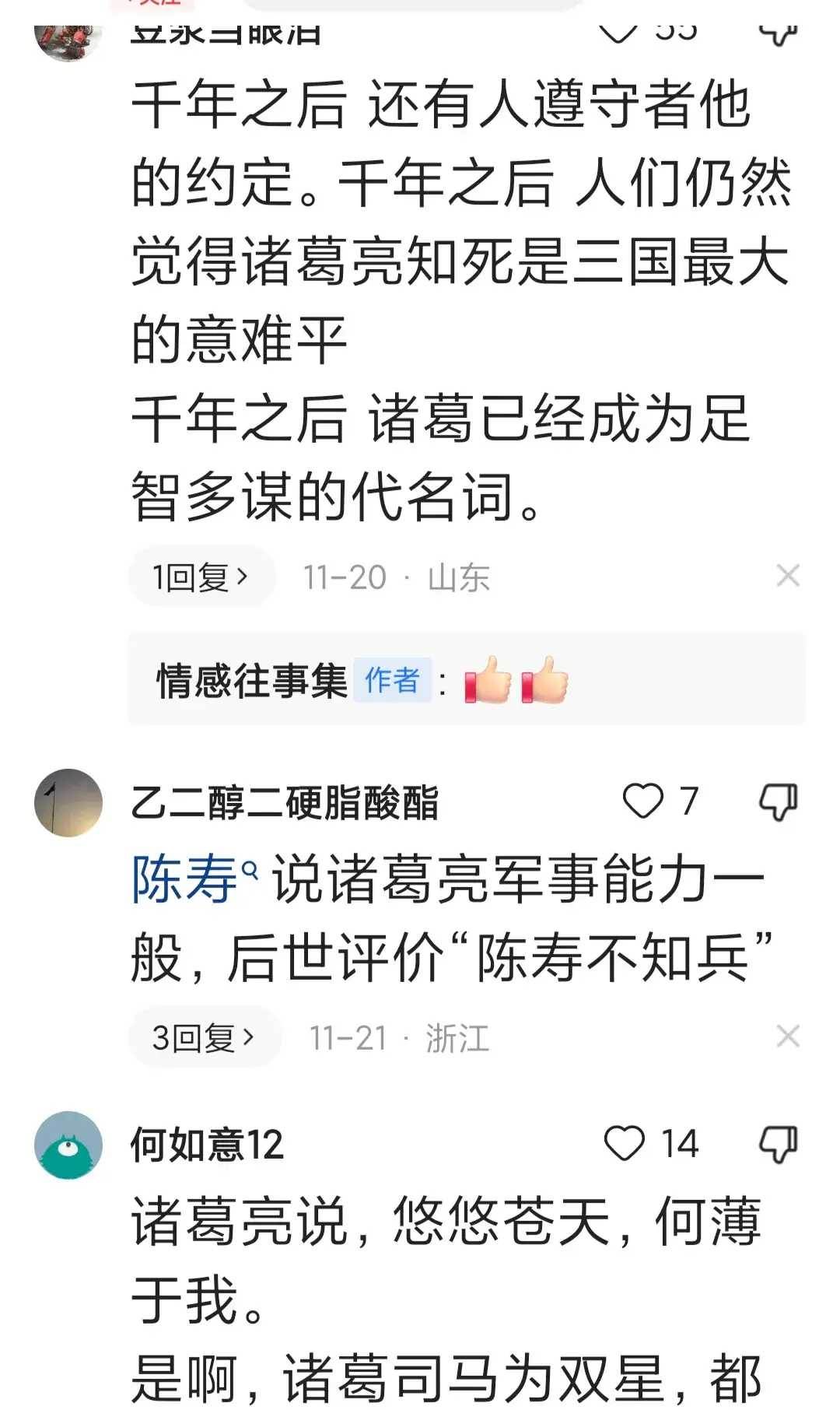This screenshot has height=1410, width=840.
Task: Like the comment by 乙二醇二硬脂酸酯
Action: 644,801
